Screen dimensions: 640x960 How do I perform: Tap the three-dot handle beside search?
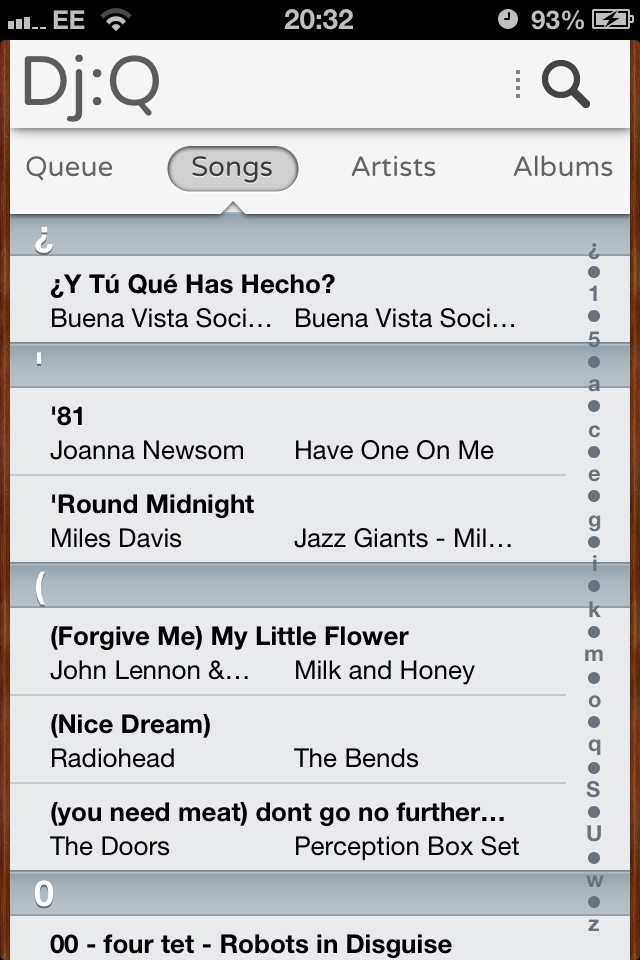click(517, 84)
